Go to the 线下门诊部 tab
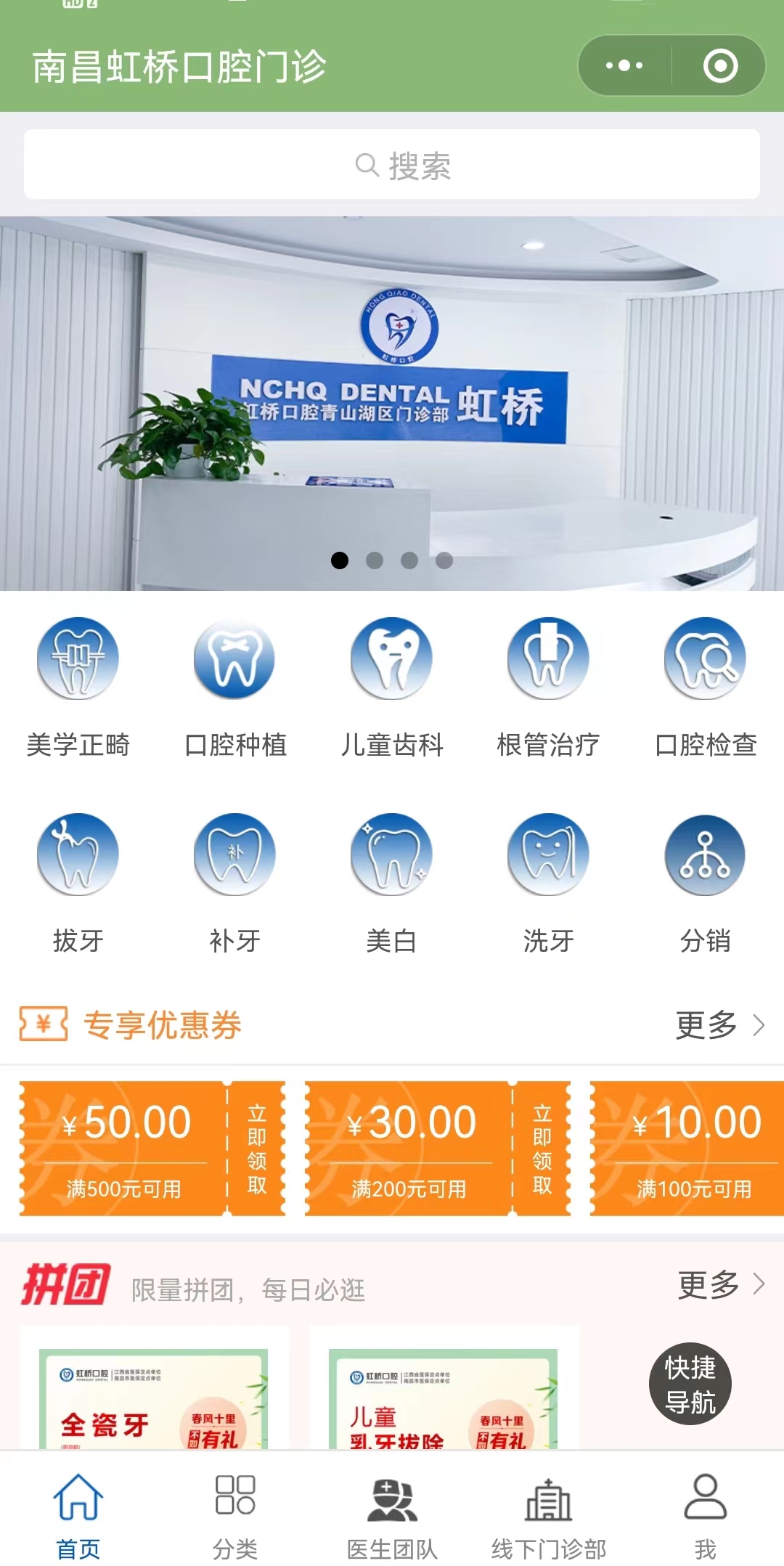Viewport: 784px width, 1566px height. [x=548, y=1515]
